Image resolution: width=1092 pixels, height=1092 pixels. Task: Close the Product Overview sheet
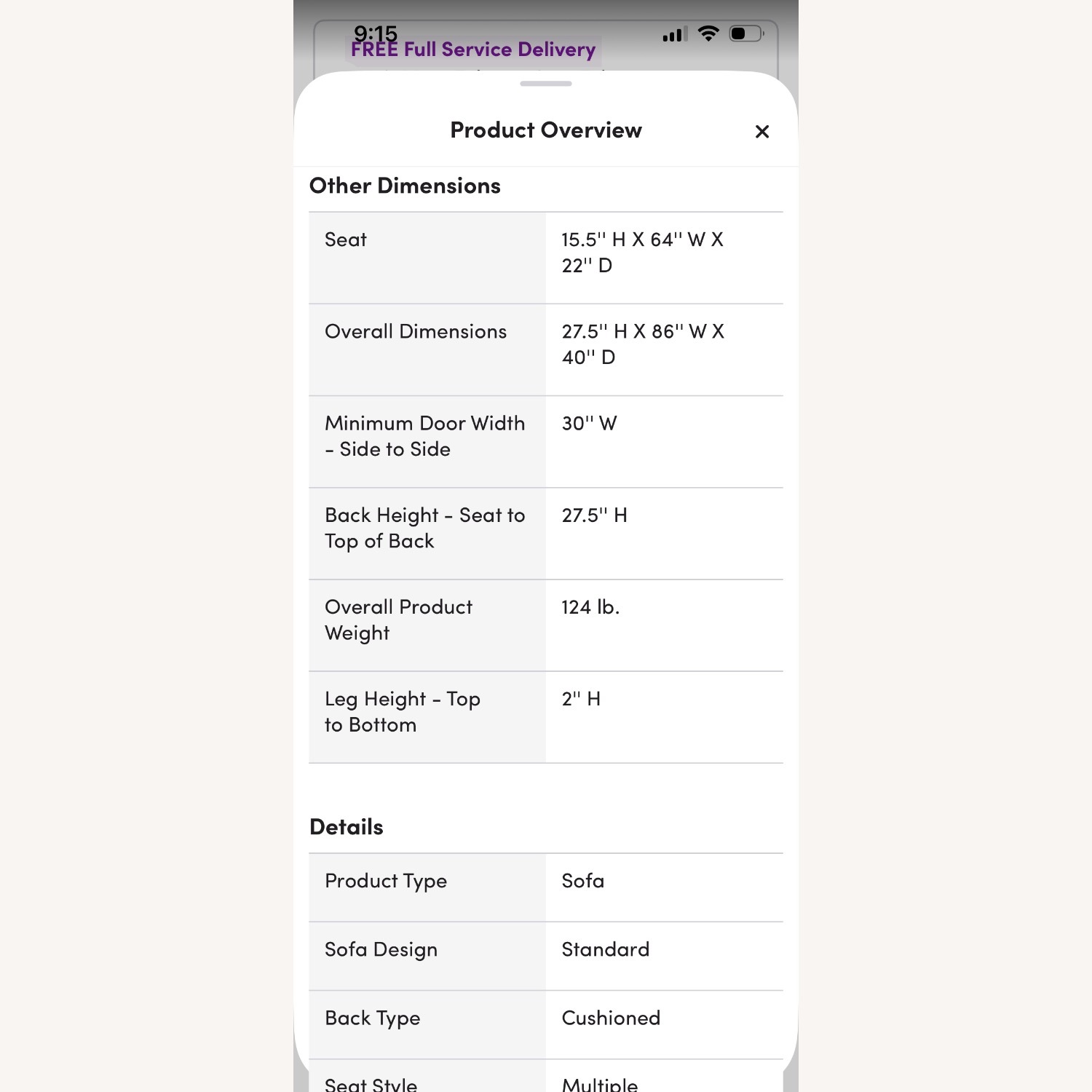(x=761, y=132)
